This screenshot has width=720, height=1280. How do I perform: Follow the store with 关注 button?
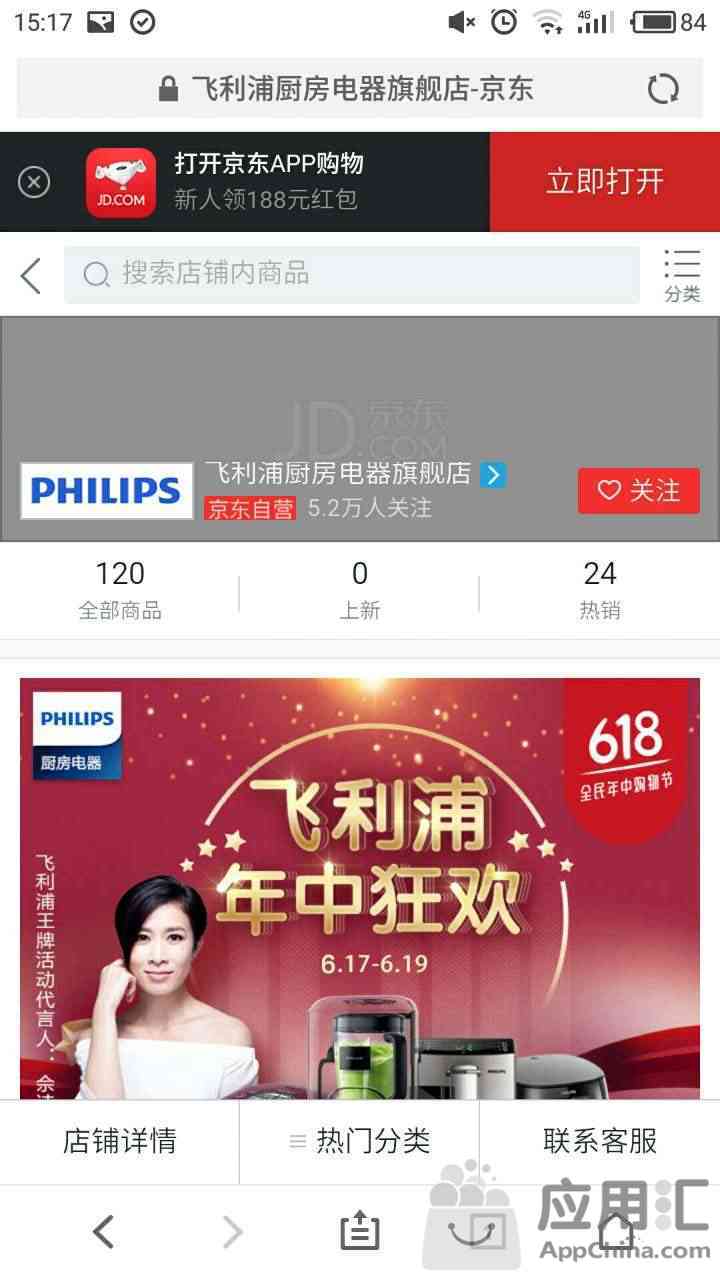click(x=638, y=490)
